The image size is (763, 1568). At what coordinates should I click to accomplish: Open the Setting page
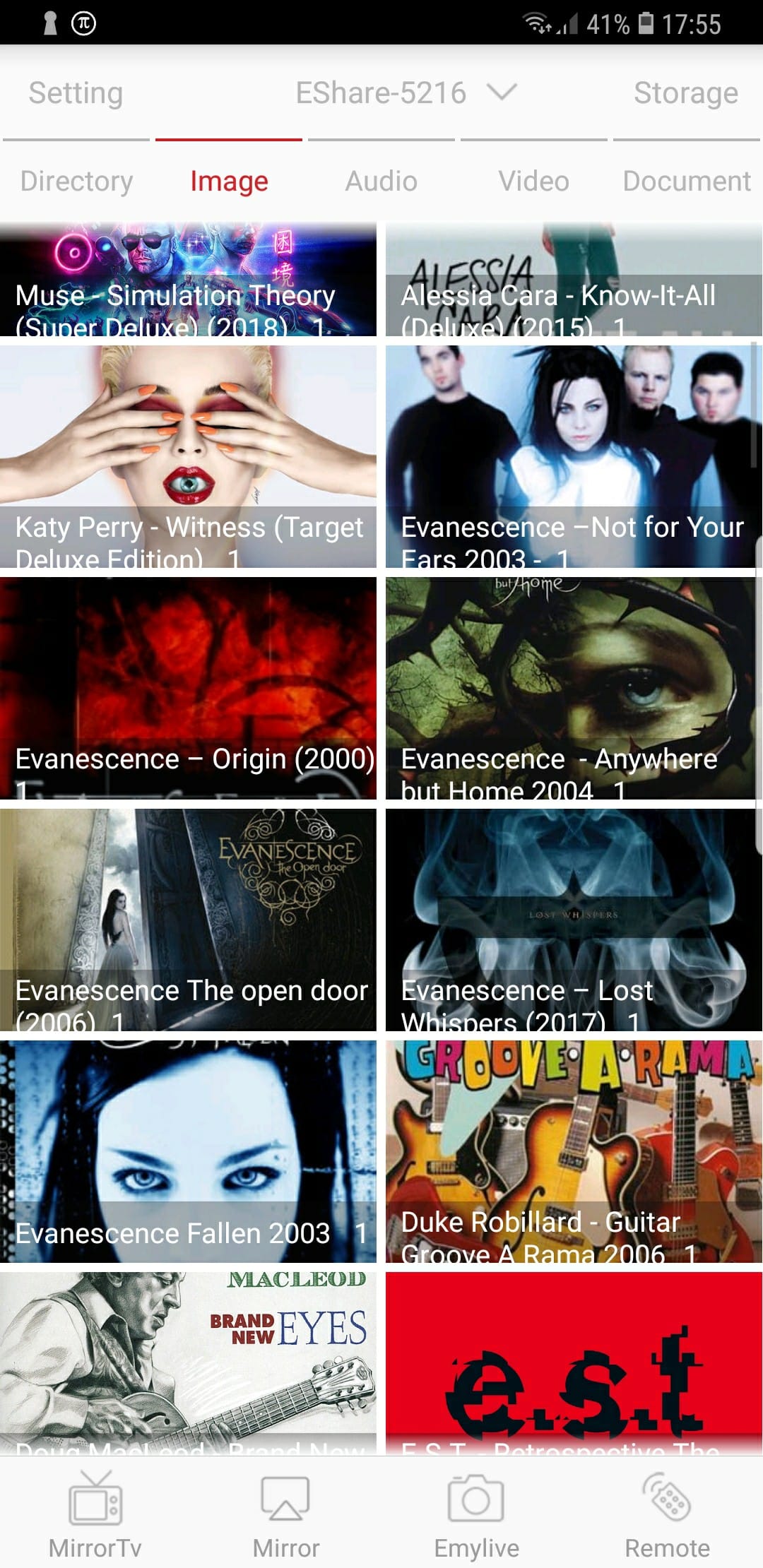point(76,93)
